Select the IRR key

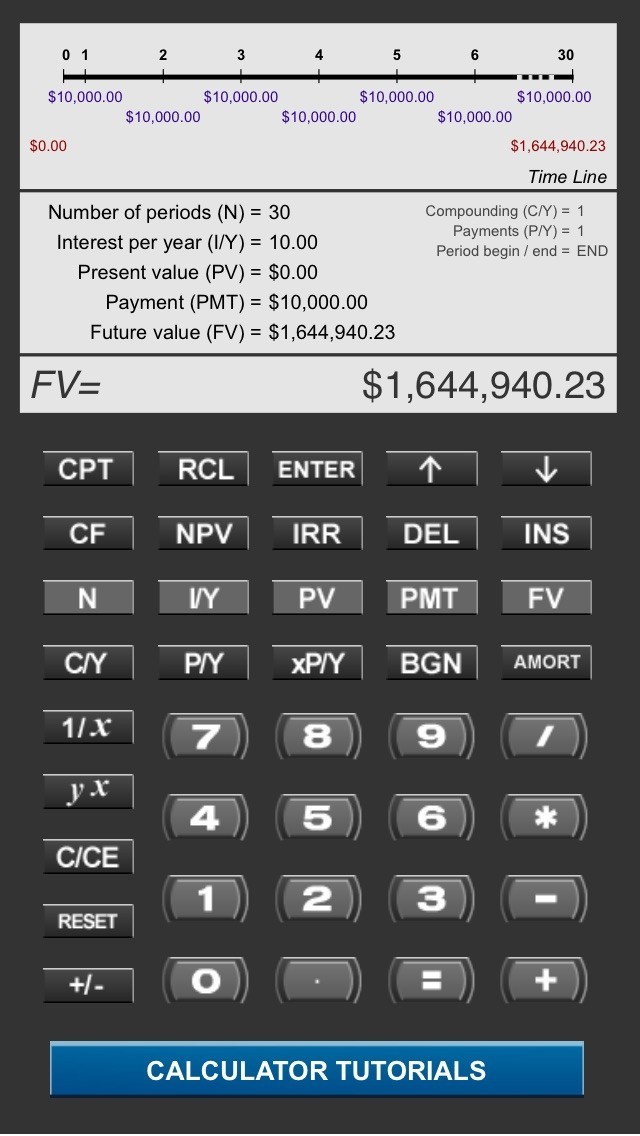click(x=317, y=534)
